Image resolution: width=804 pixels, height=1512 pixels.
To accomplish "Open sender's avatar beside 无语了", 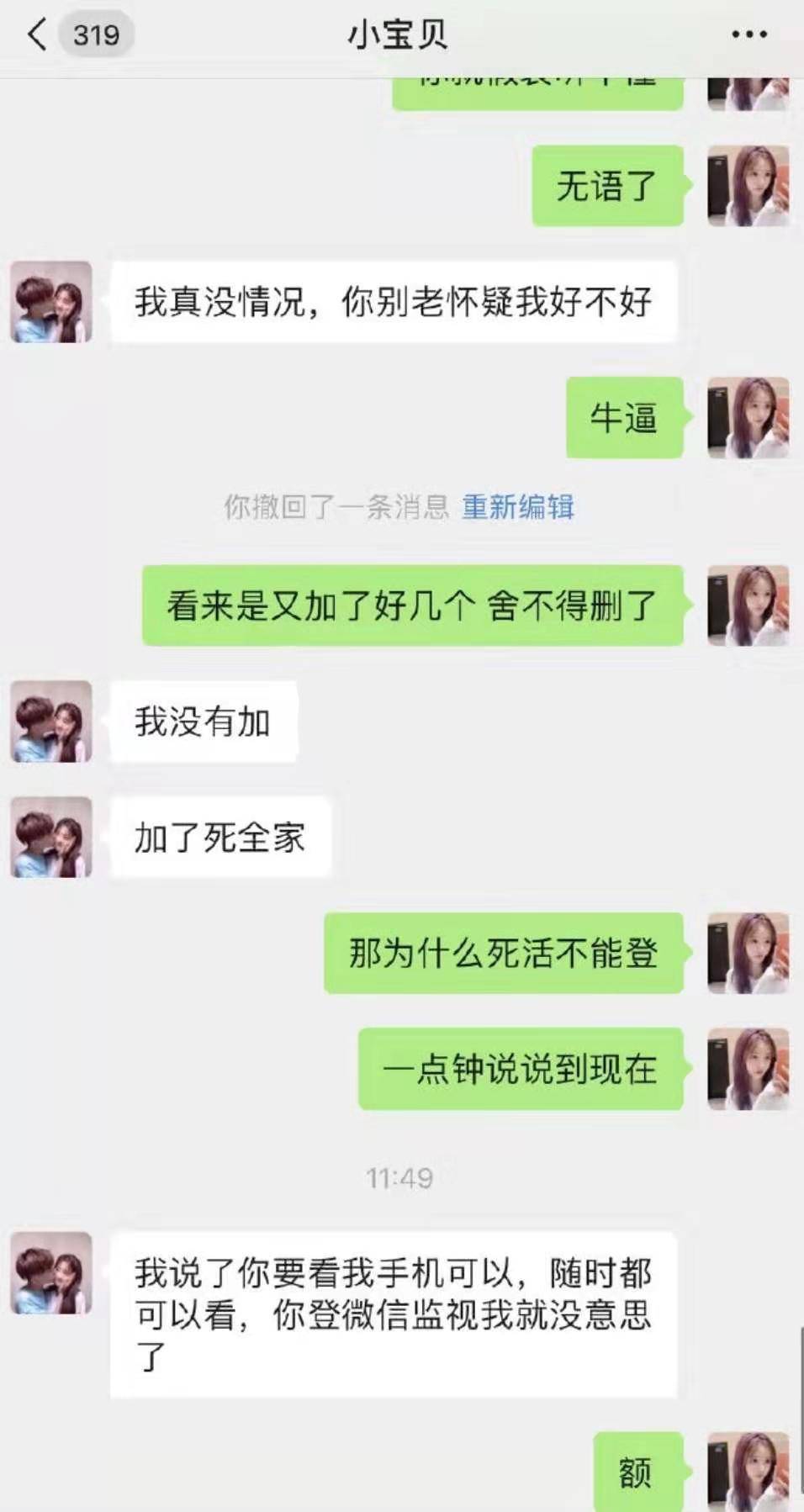I will (x=748, y=186).
